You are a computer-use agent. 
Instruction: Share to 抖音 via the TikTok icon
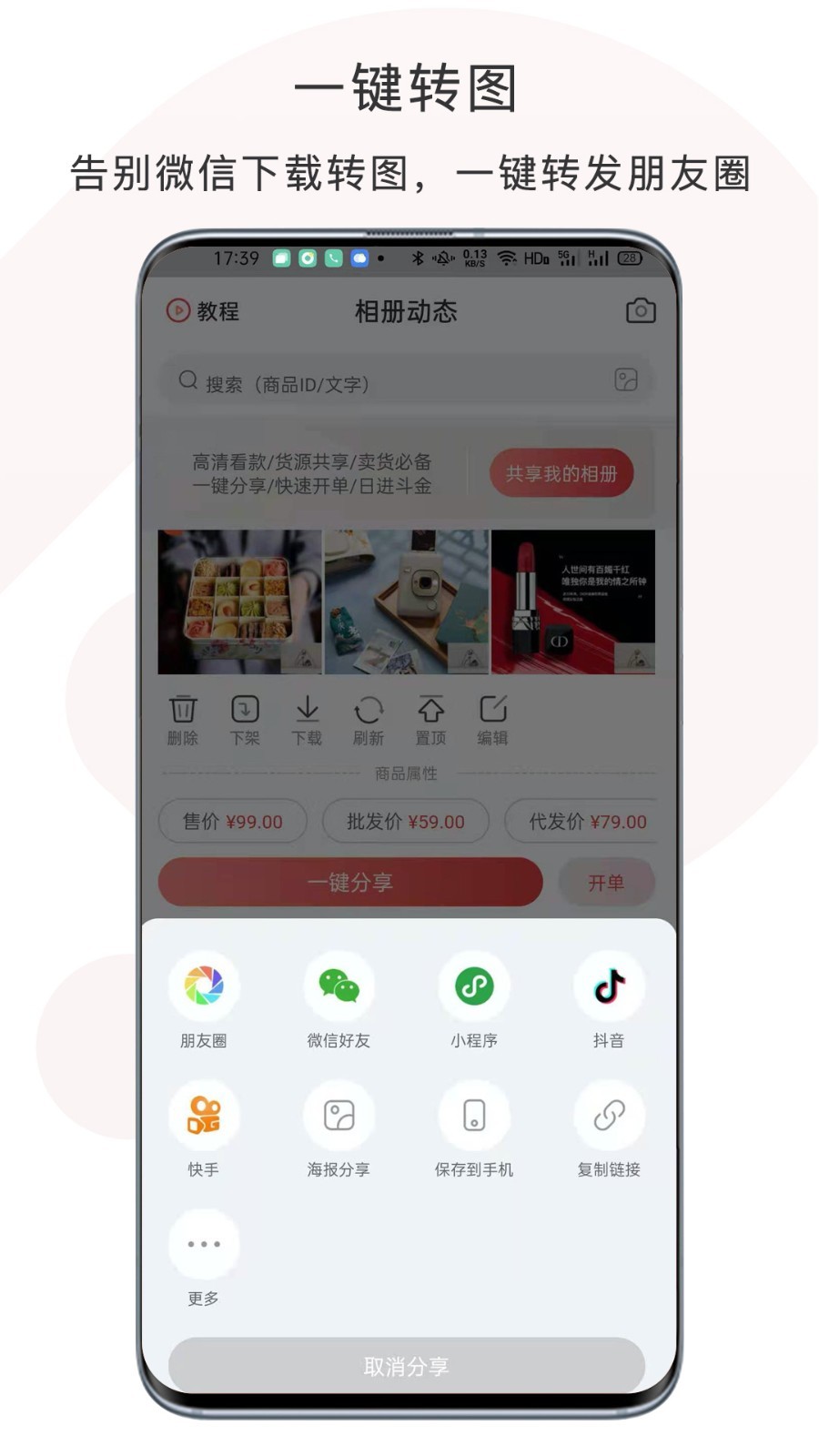pyautogui.click(x=610, y=986)
